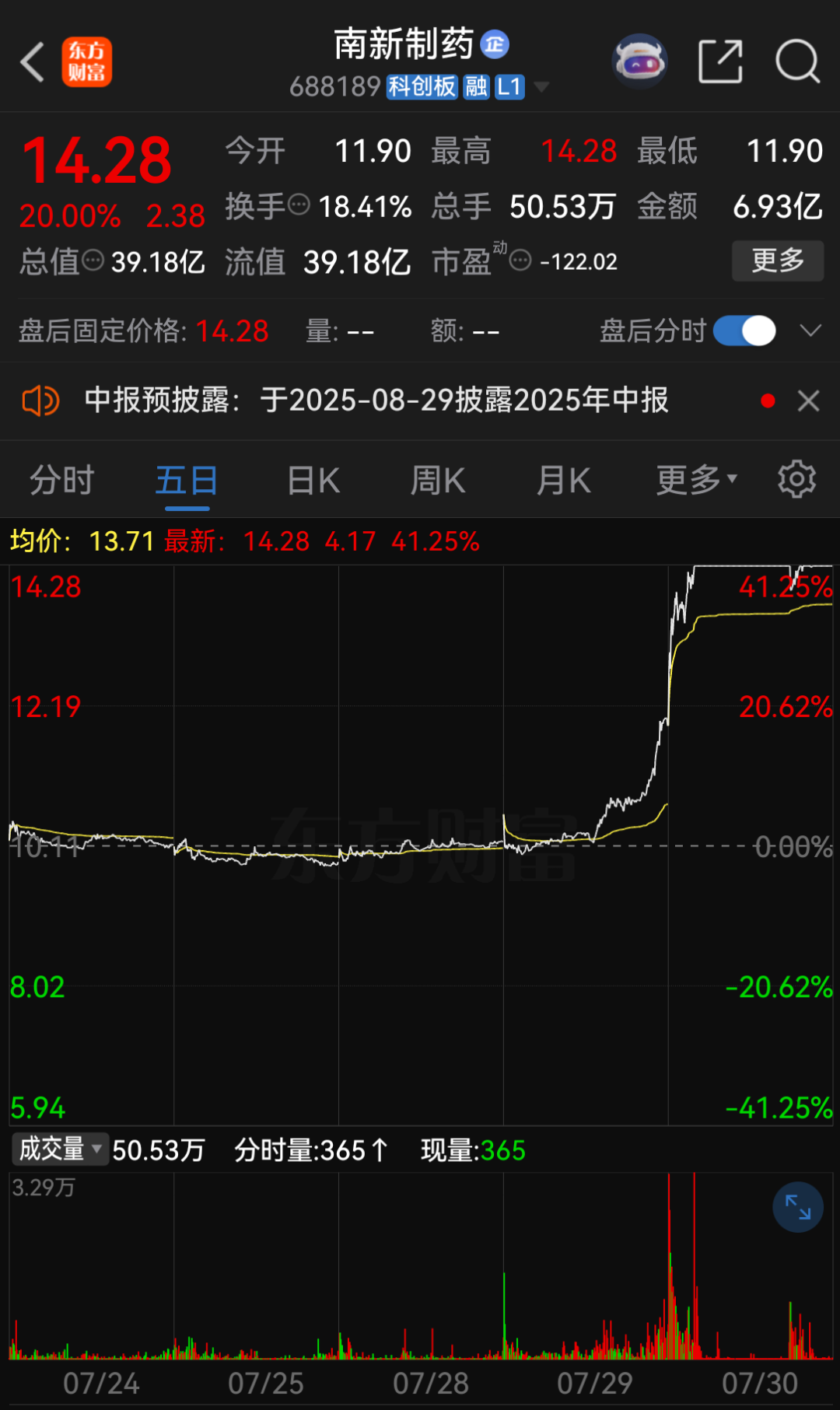Open the robot assistant icon

(639, 61)
